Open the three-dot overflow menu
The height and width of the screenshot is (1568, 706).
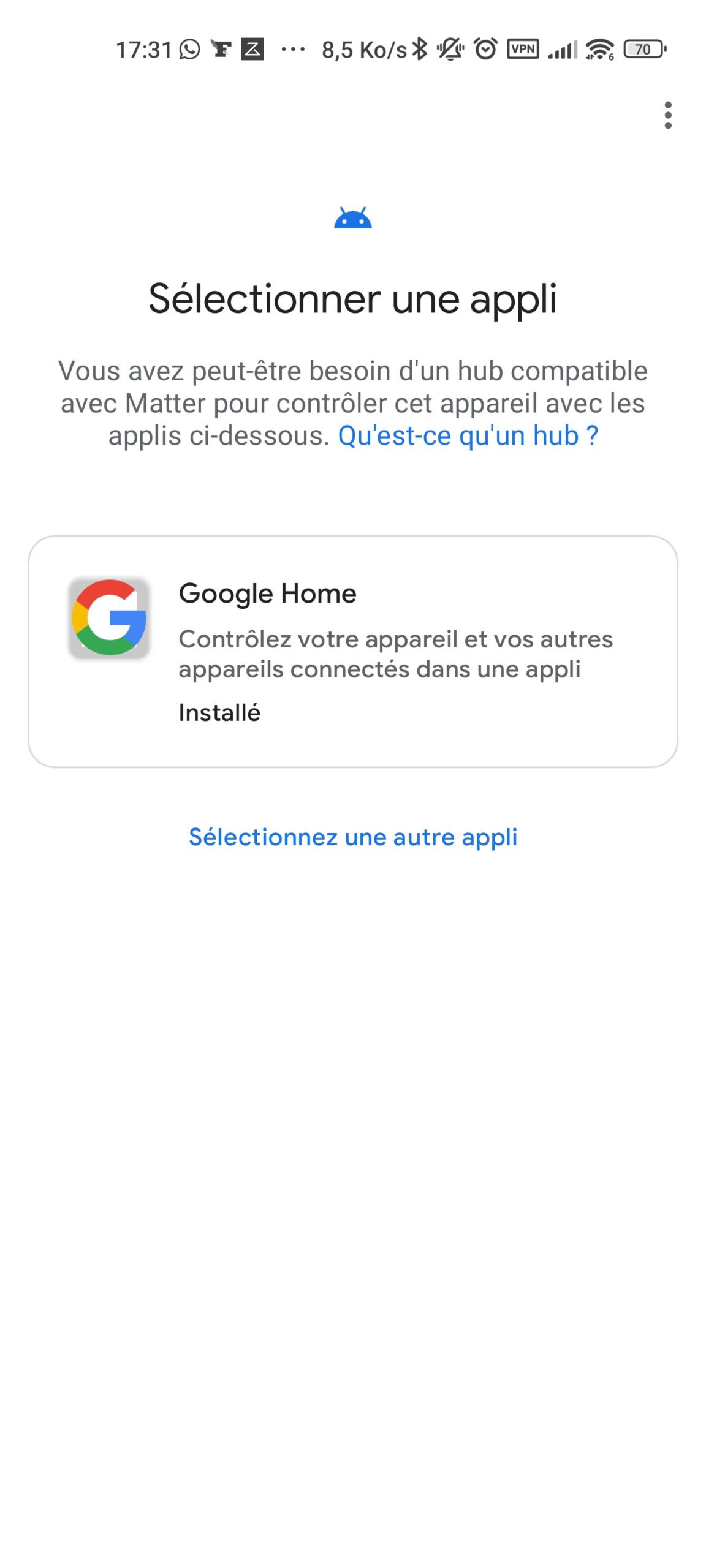[x=667, y=115]
